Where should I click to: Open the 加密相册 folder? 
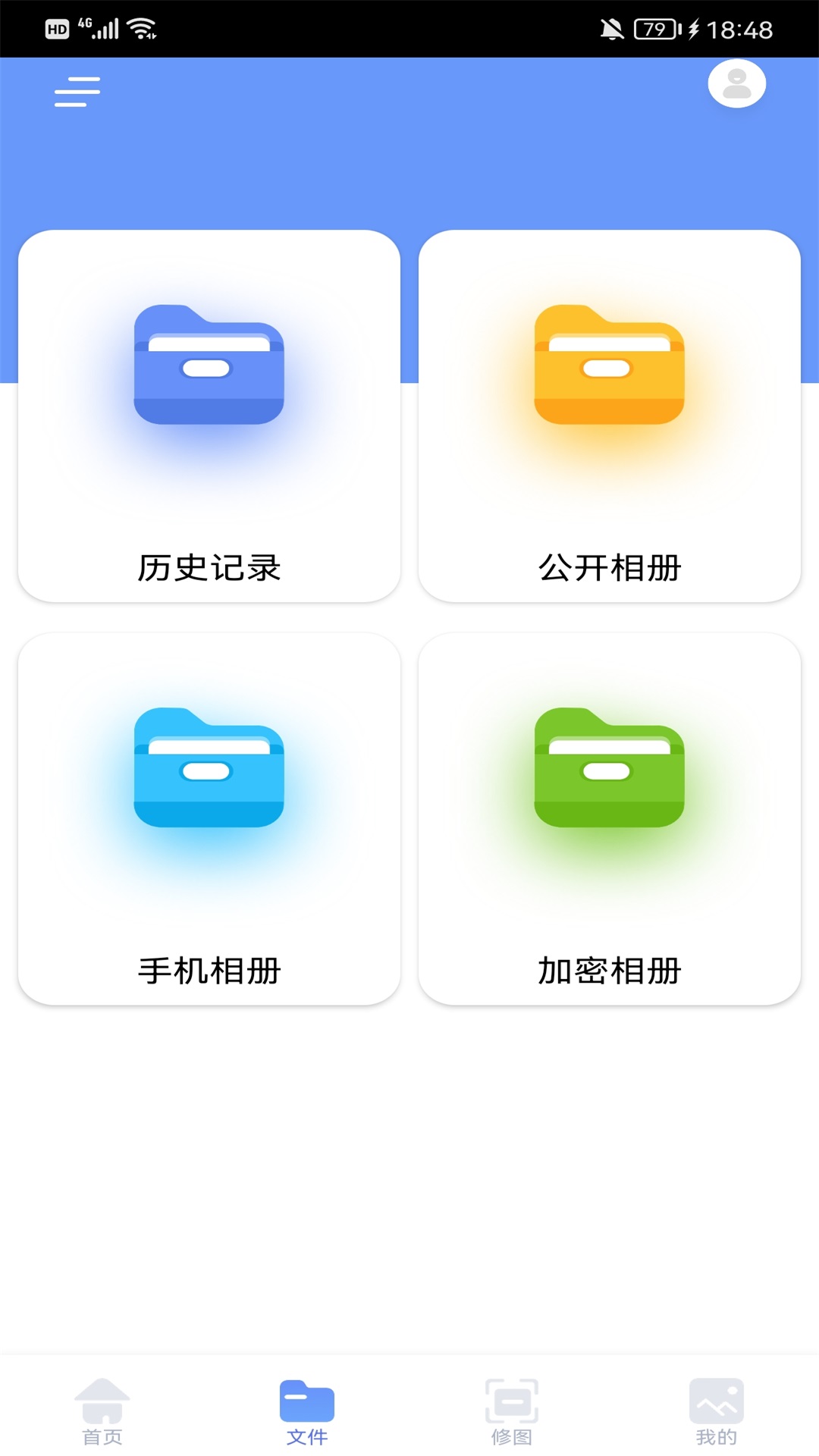coord(610,819)
